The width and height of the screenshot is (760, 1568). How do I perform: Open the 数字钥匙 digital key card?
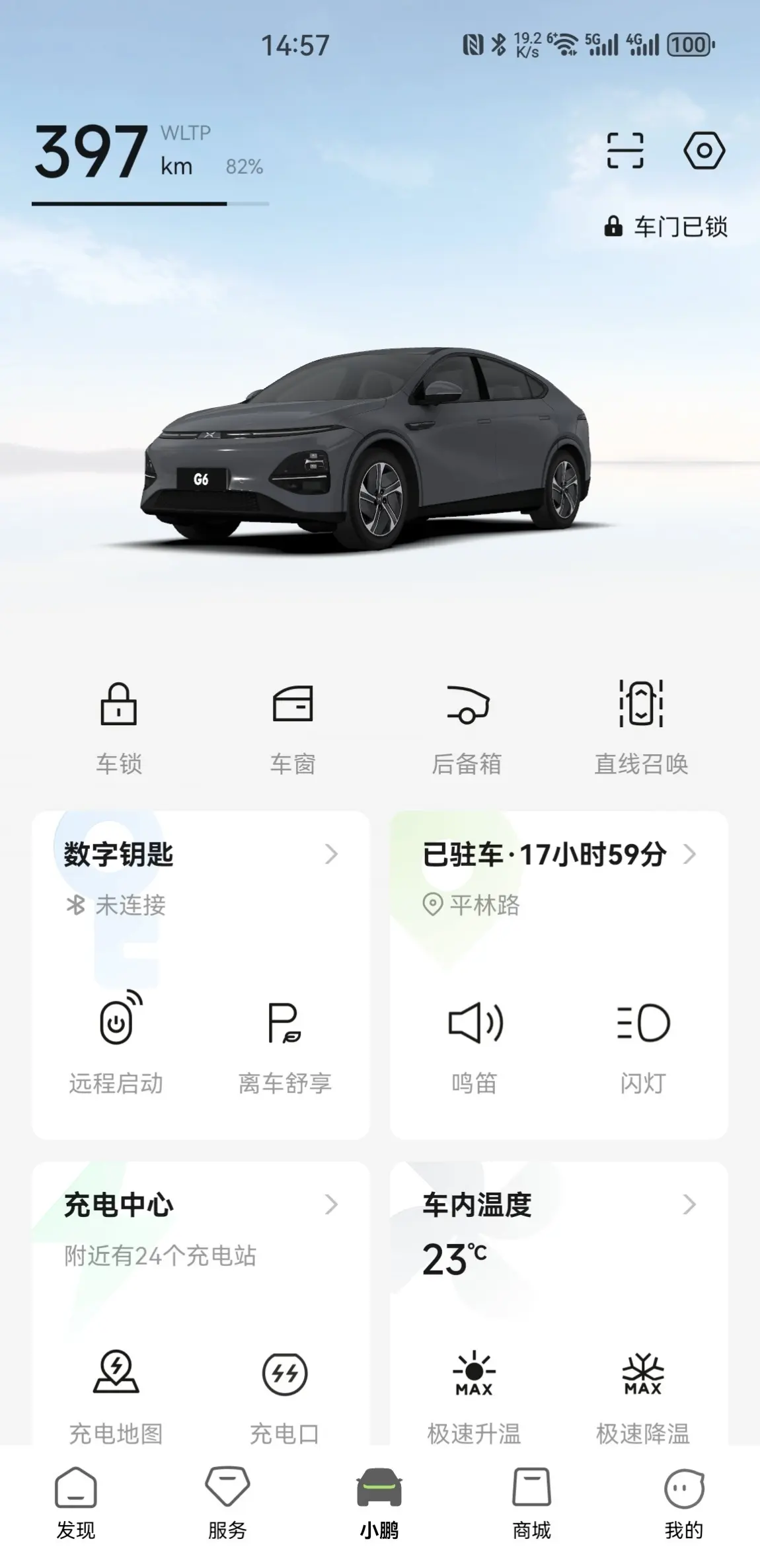coord(198,854)
